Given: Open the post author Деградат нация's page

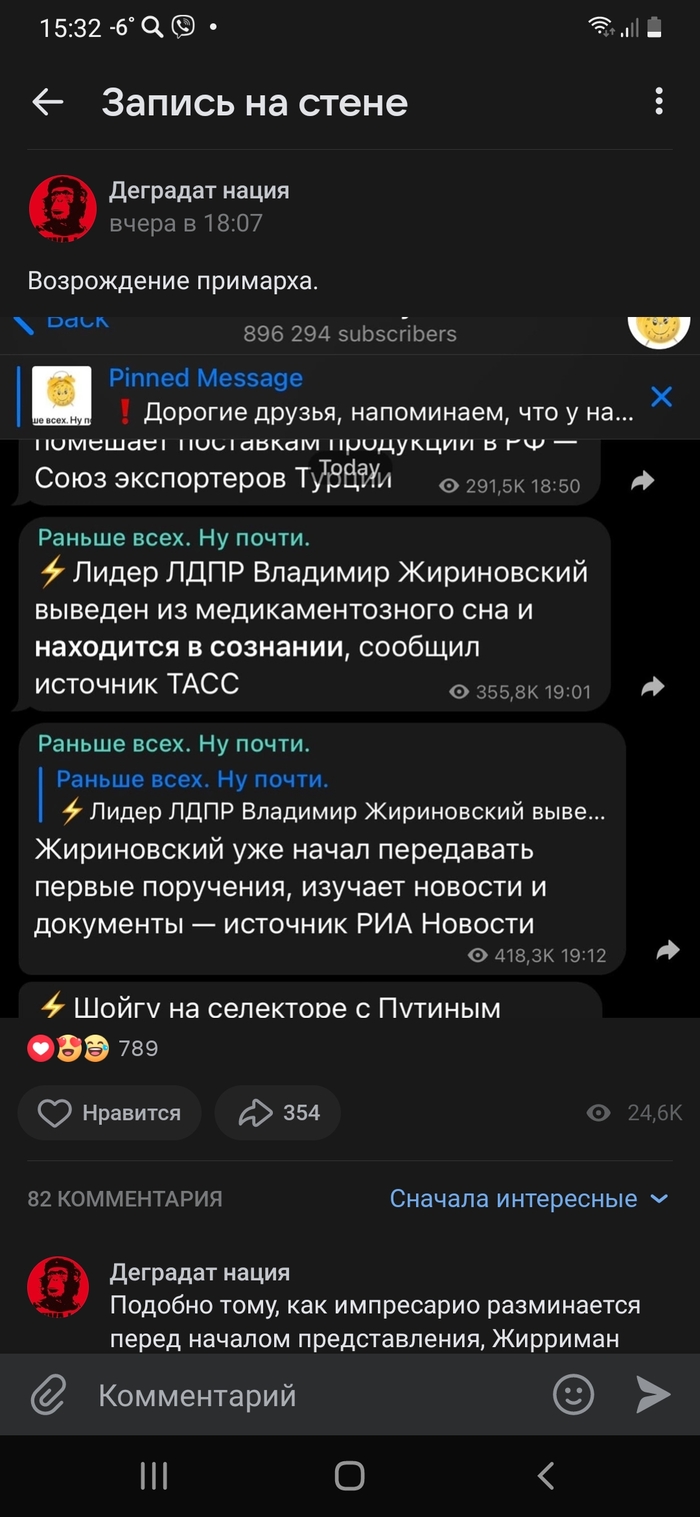Looking at the screenshot, I should 199,190.
